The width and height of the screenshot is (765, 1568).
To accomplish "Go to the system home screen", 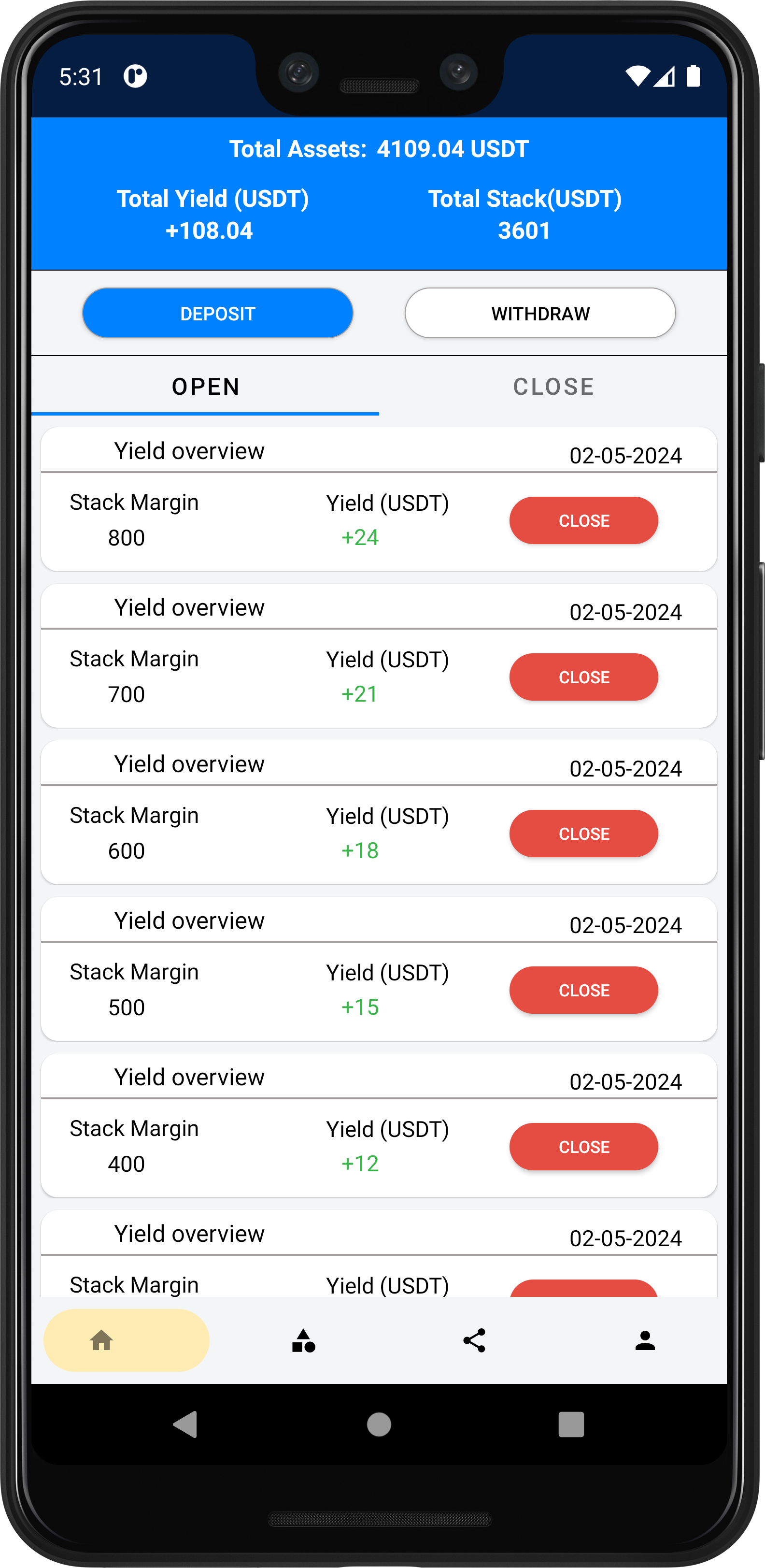I will coord(379,1424).
